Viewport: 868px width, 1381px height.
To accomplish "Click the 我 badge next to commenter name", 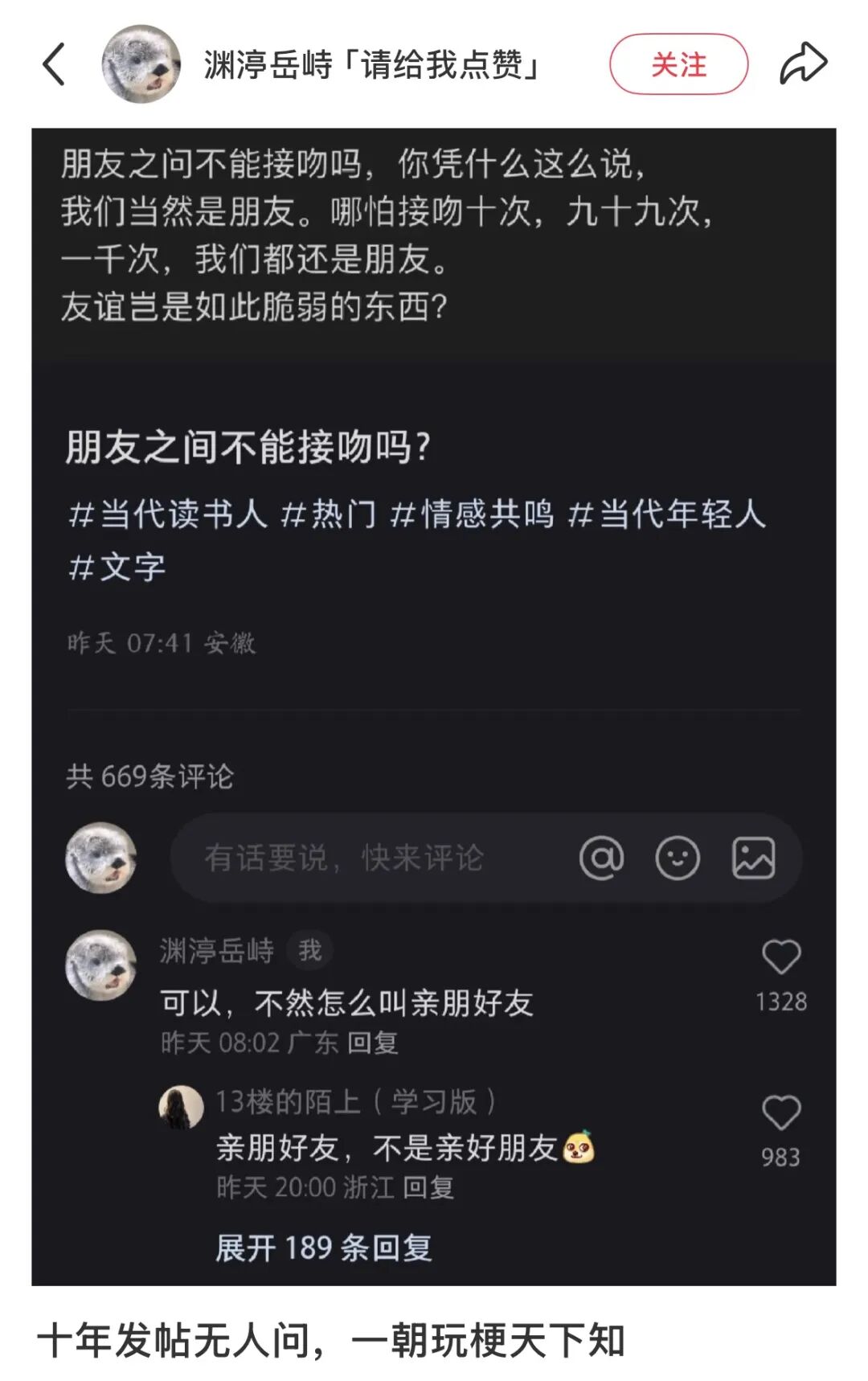I will [x=310, y=949].
